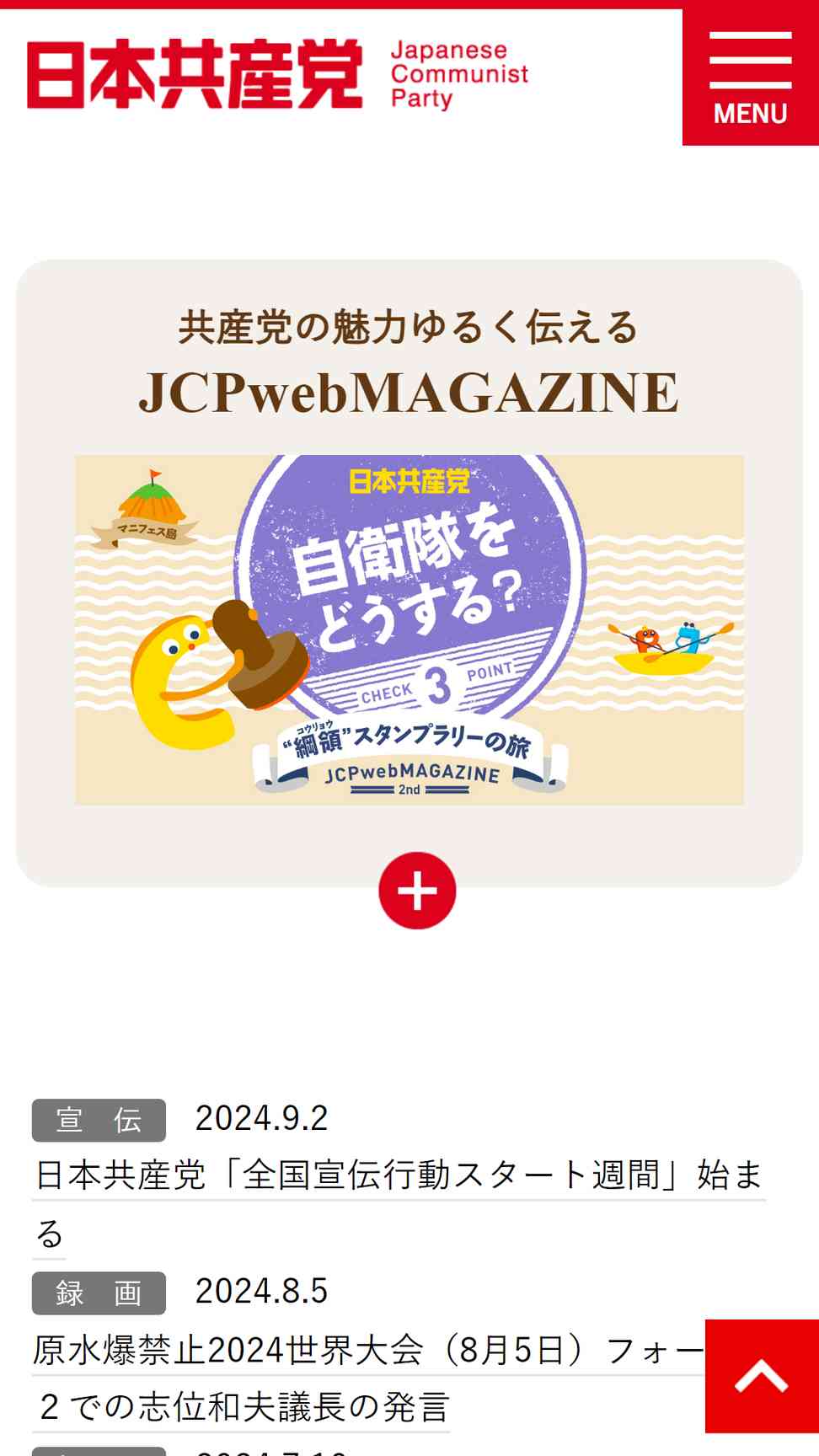Open the 全国宣伝行動スタート週間 news link
Viewport: 819px width, 1456px height.
click(x=399, y=1203)
